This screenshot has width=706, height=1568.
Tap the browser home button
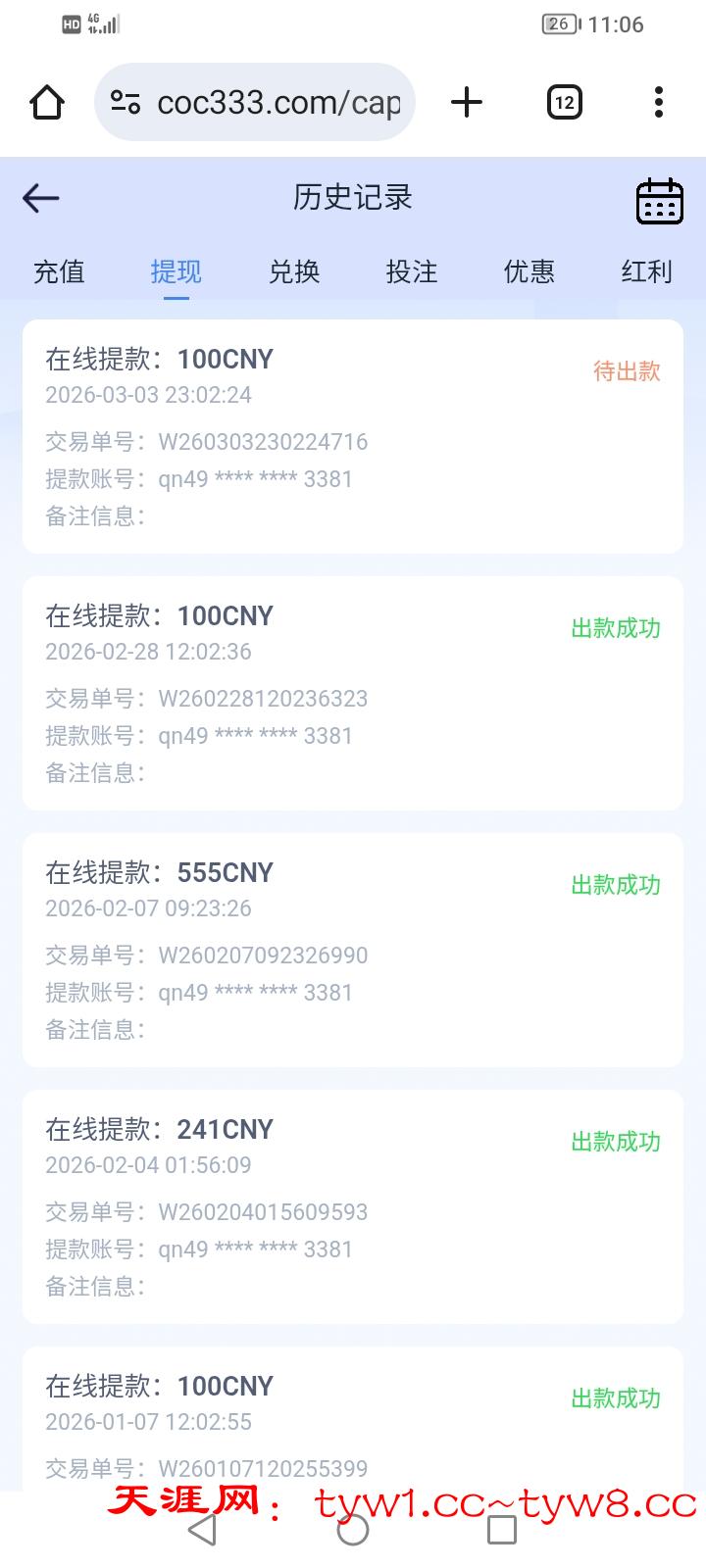(47, 102)
